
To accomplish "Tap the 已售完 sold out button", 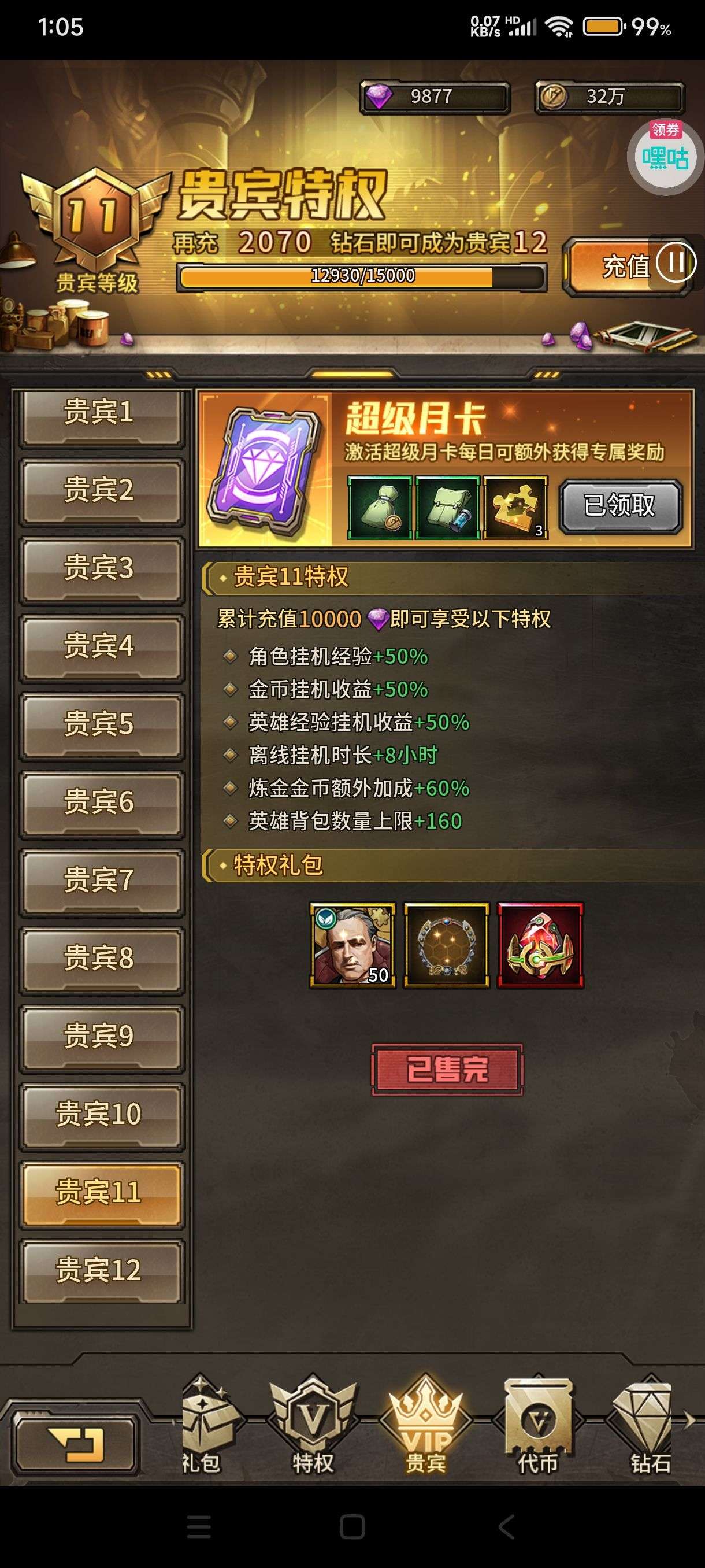I will pos(447,1070).
